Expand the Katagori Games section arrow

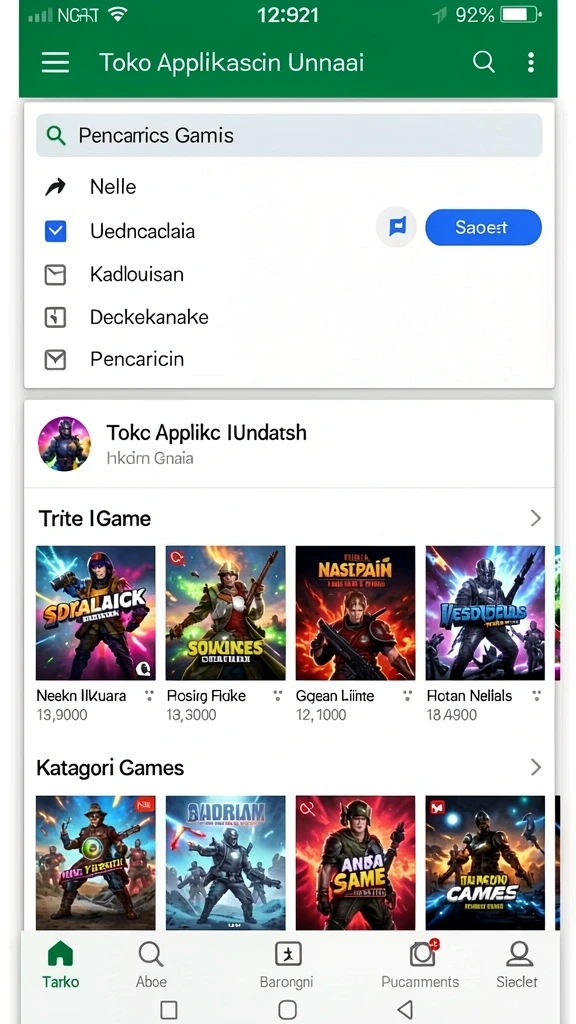pyautogui.click(x=536, y=767)
